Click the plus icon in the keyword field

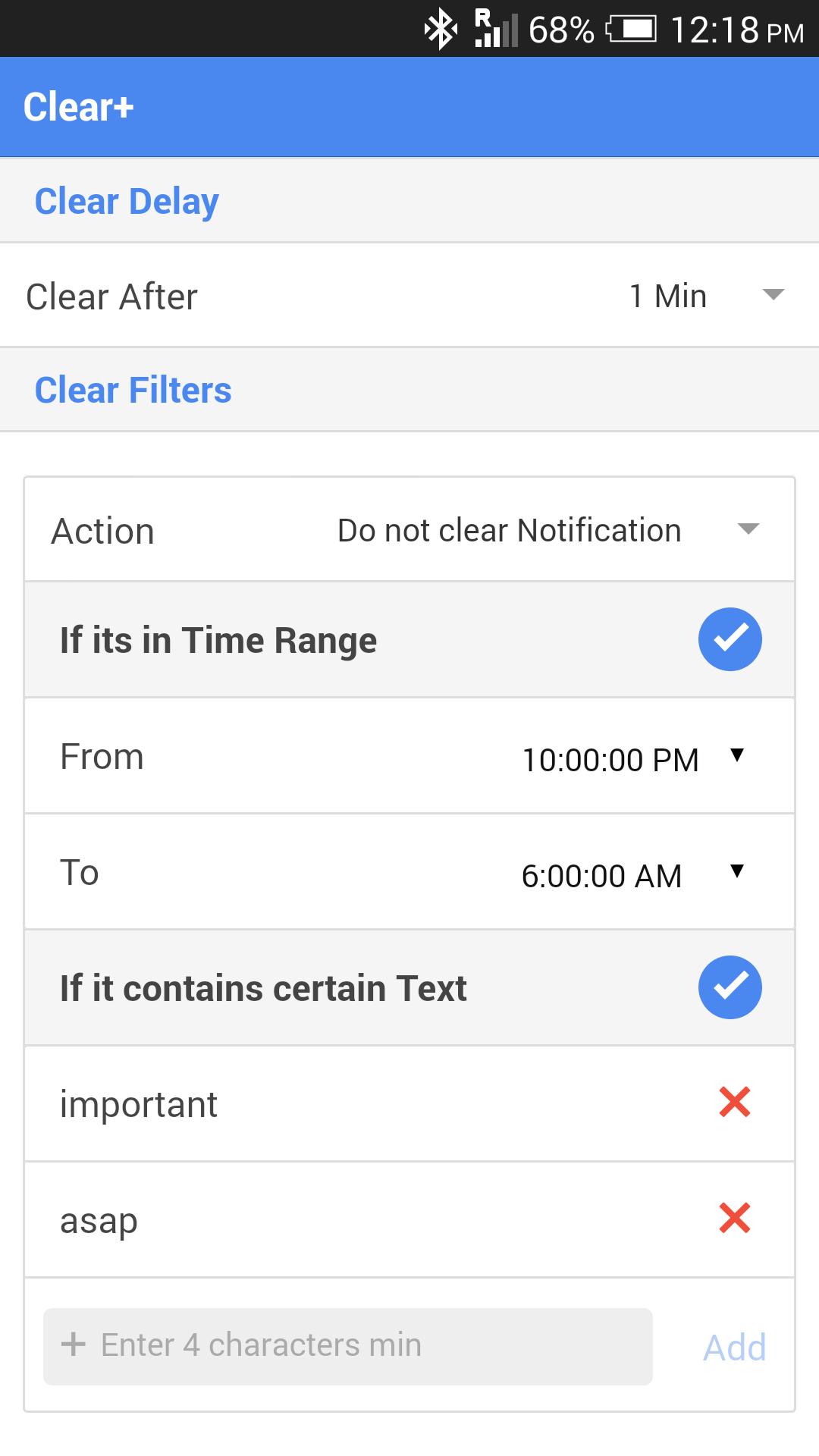73,1345
